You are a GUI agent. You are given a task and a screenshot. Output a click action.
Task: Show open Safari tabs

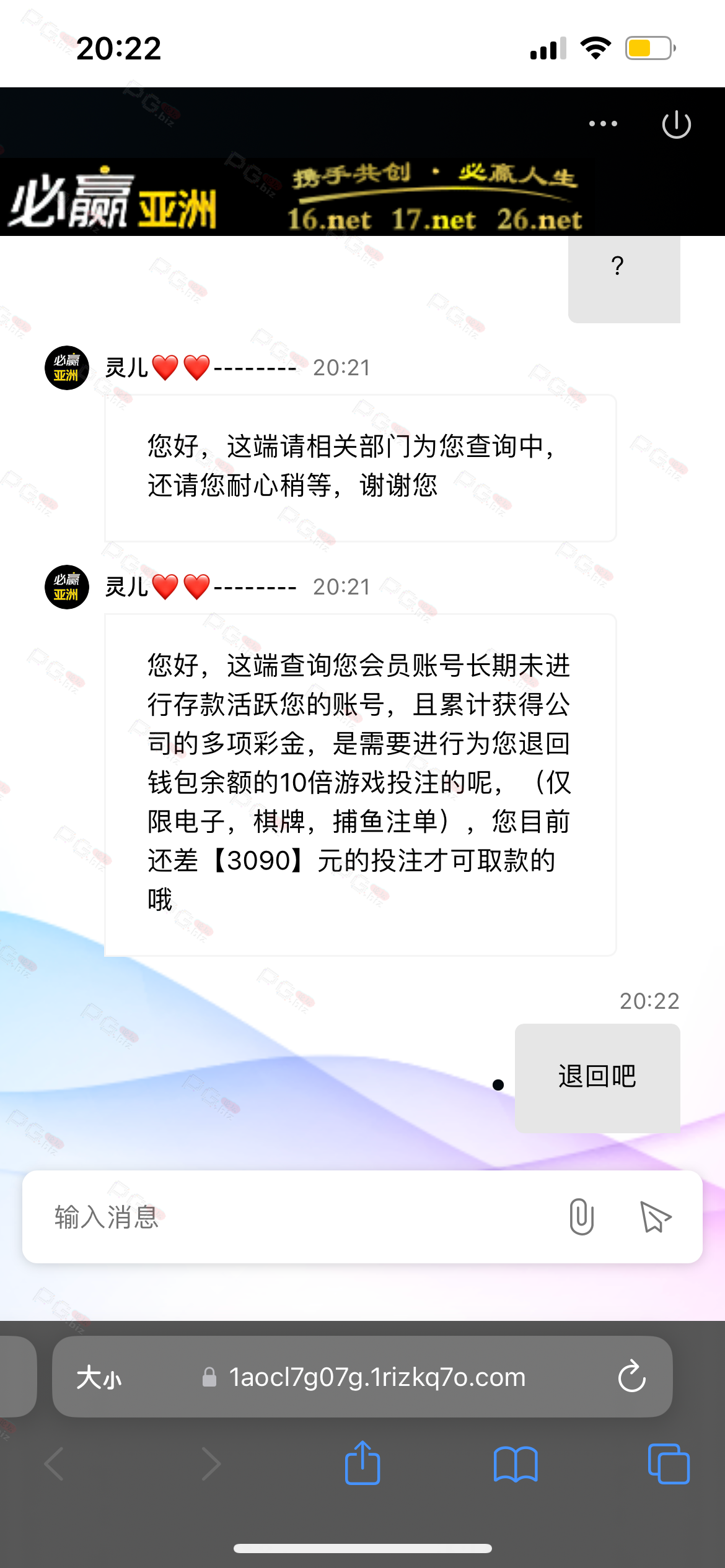point(669,1464)
